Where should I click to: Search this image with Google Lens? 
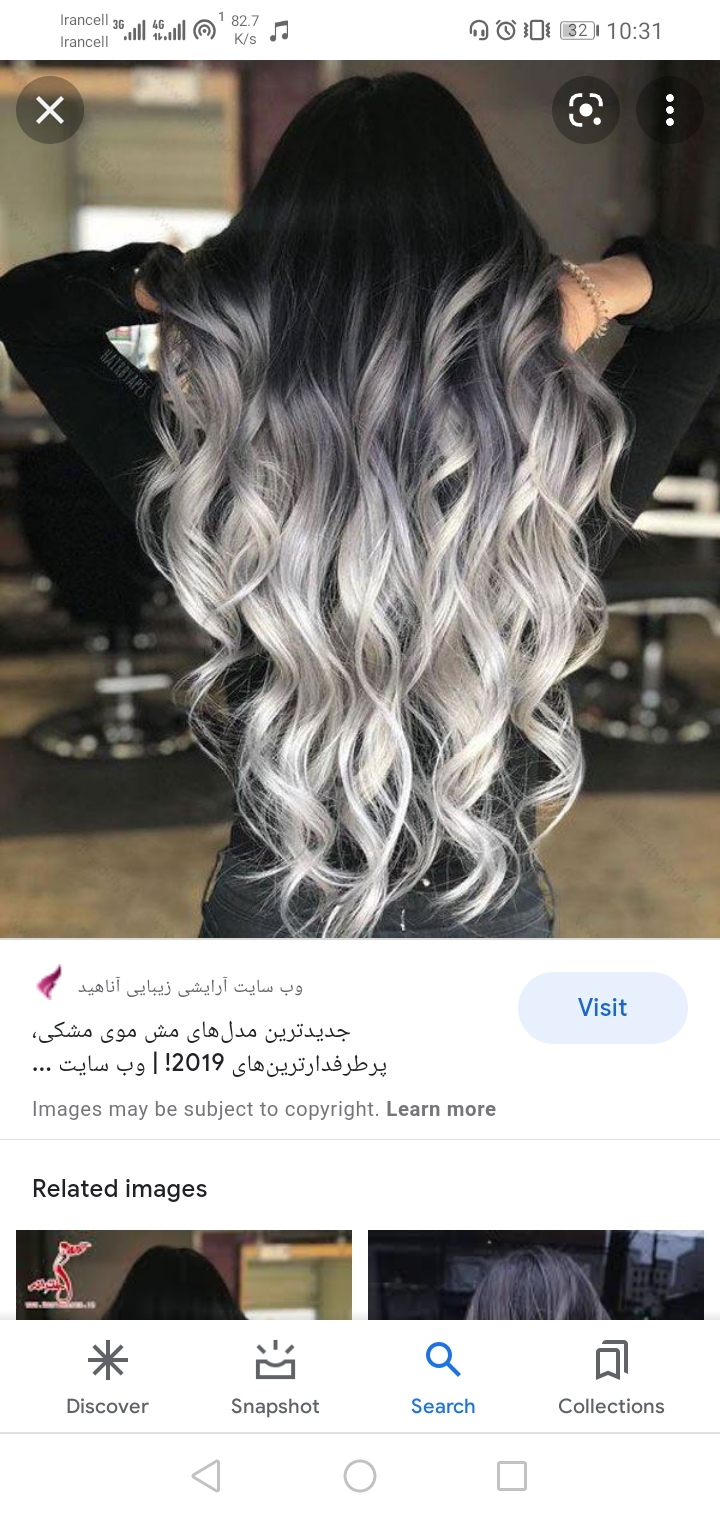point(586,110)
